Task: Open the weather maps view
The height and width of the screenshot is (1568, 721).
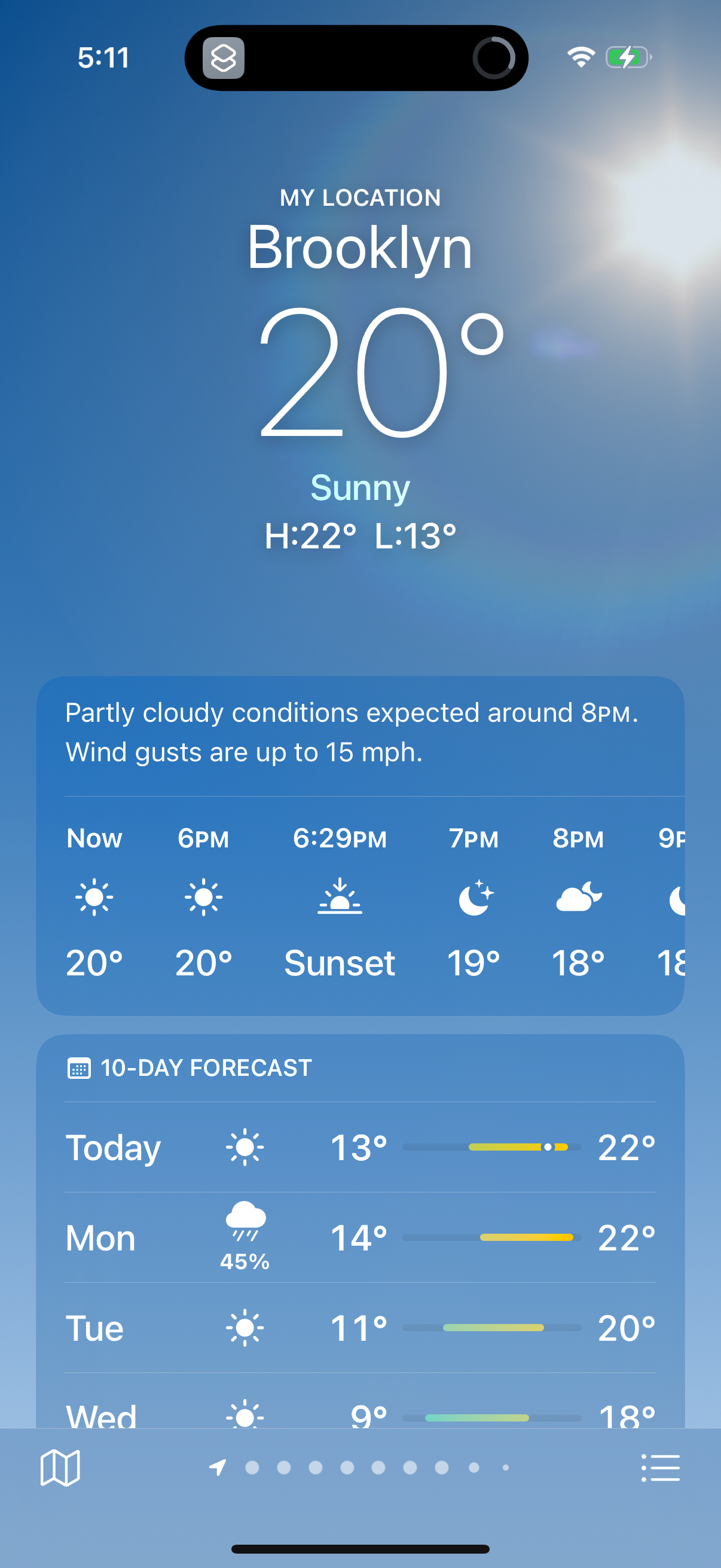Action: click(60, 1468)
